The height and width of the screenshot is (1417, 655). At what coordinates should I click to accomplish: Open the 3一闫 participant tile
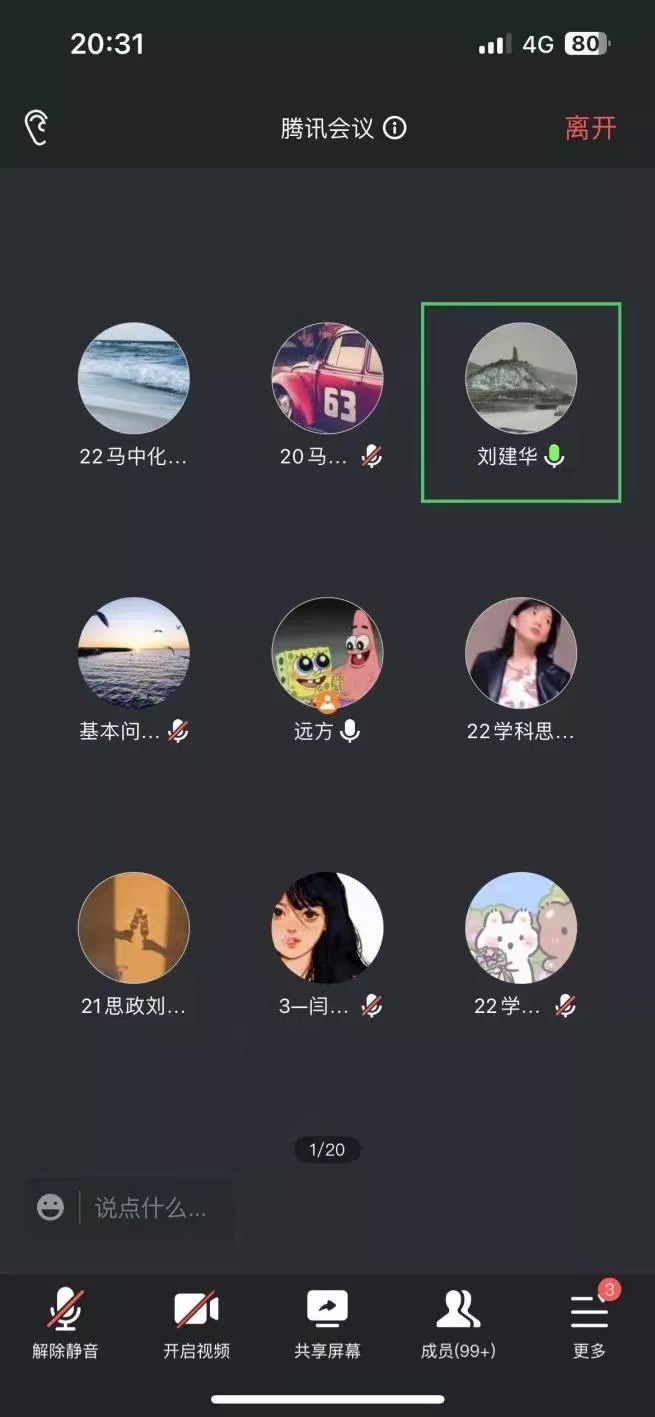coord(327,928)
